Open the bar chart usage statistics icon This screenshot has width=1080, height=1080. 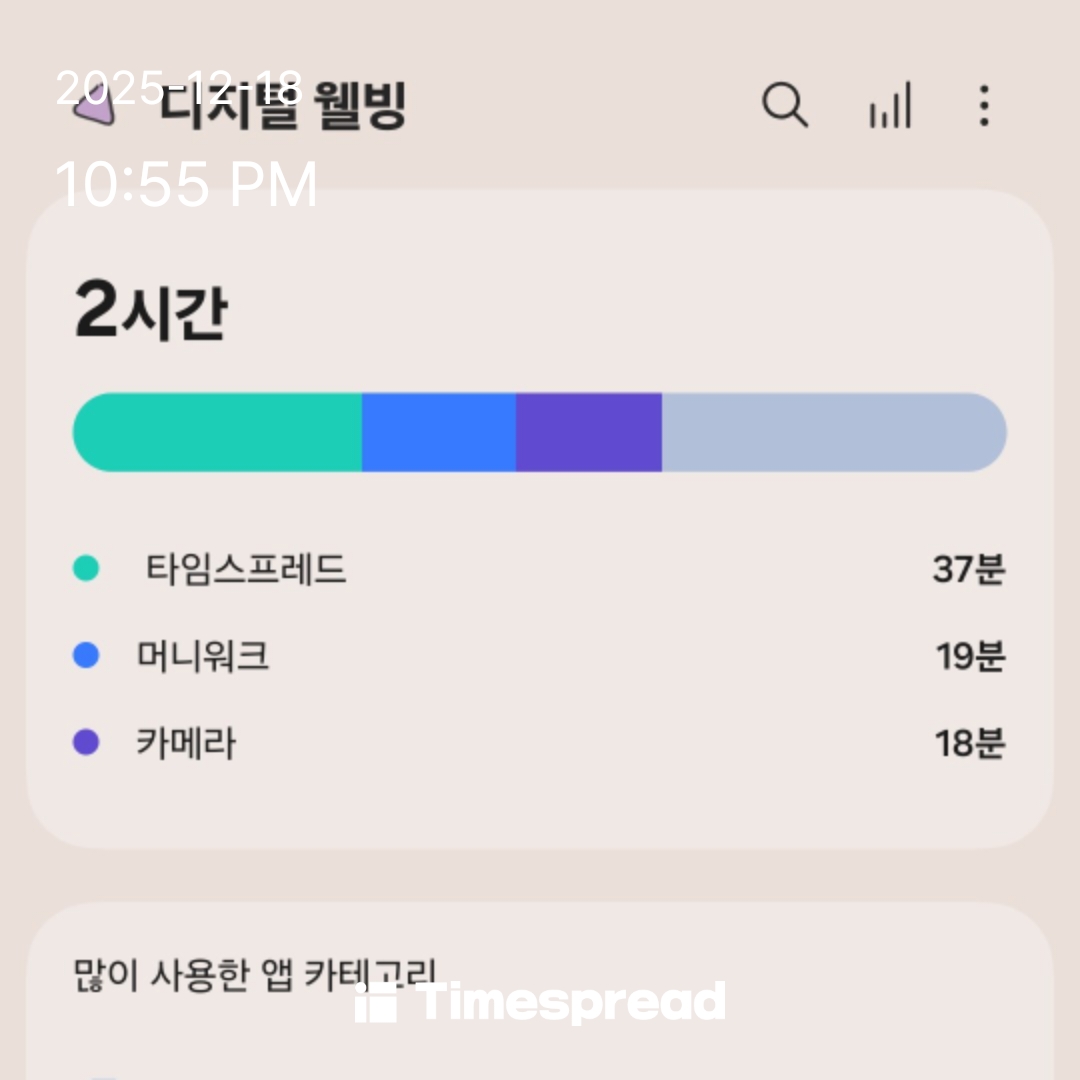click(x=890, y=105)
